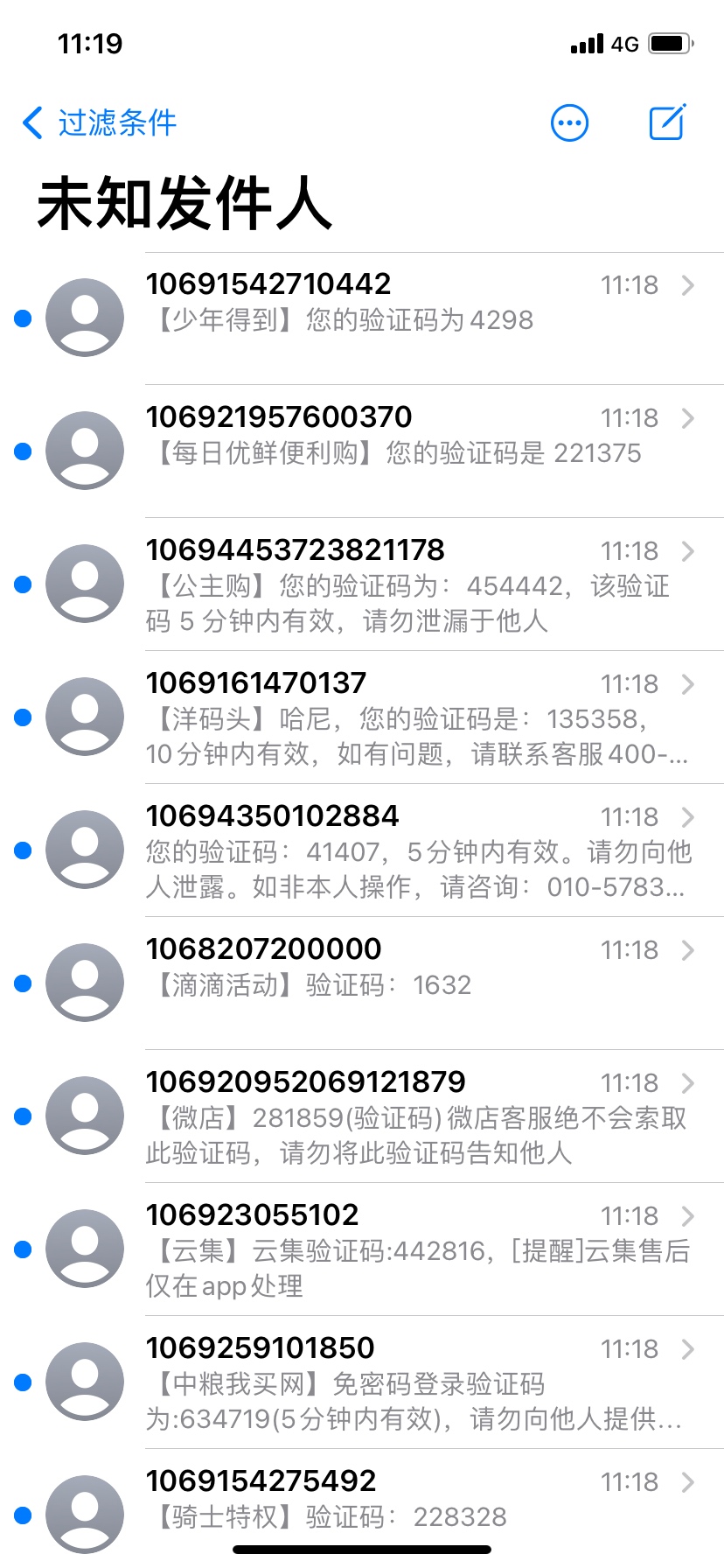Go back to 过滤条件

99,122
